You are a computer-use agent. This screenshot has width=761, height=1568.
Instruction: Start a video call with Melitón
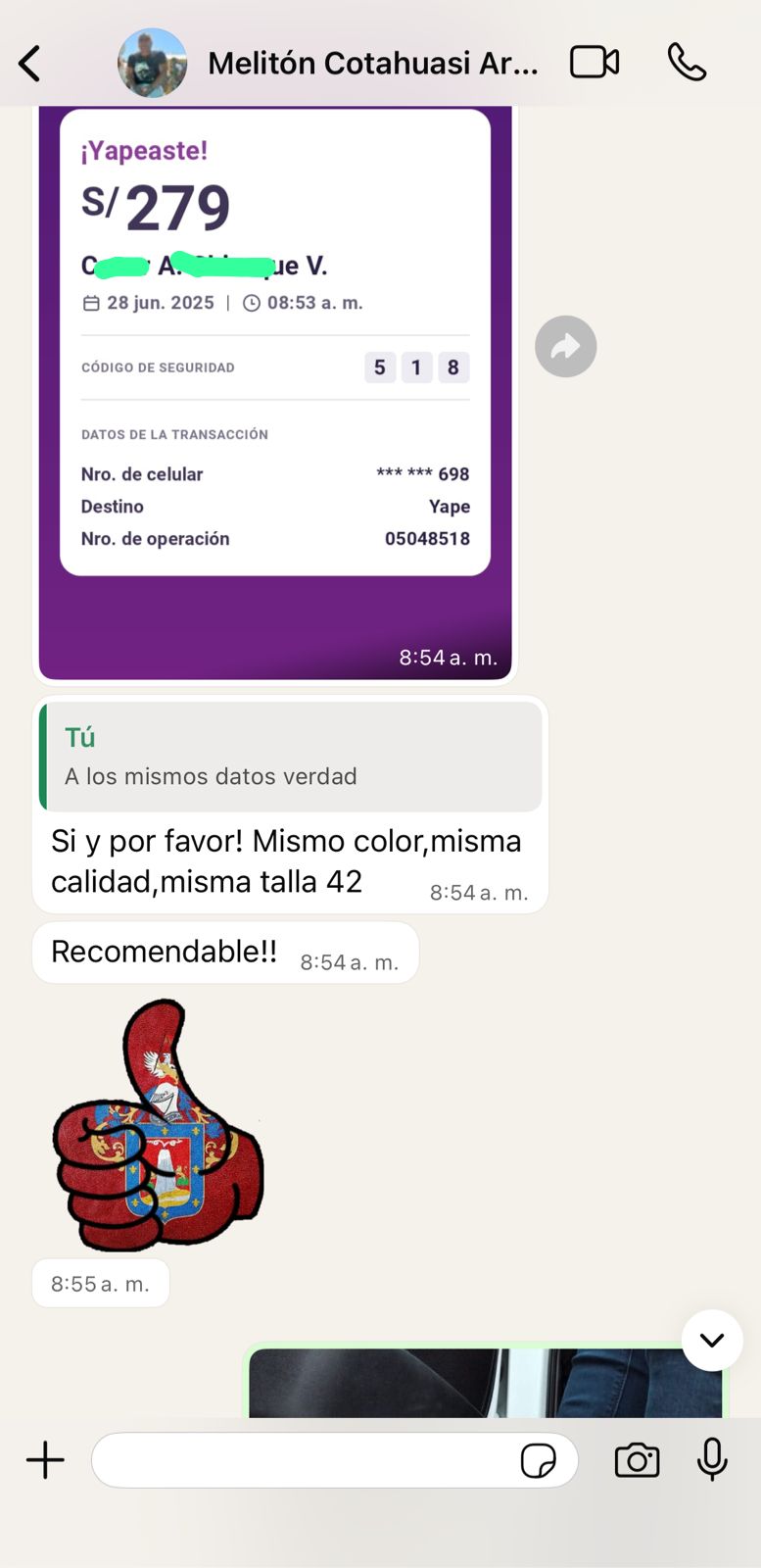(595, 63)
